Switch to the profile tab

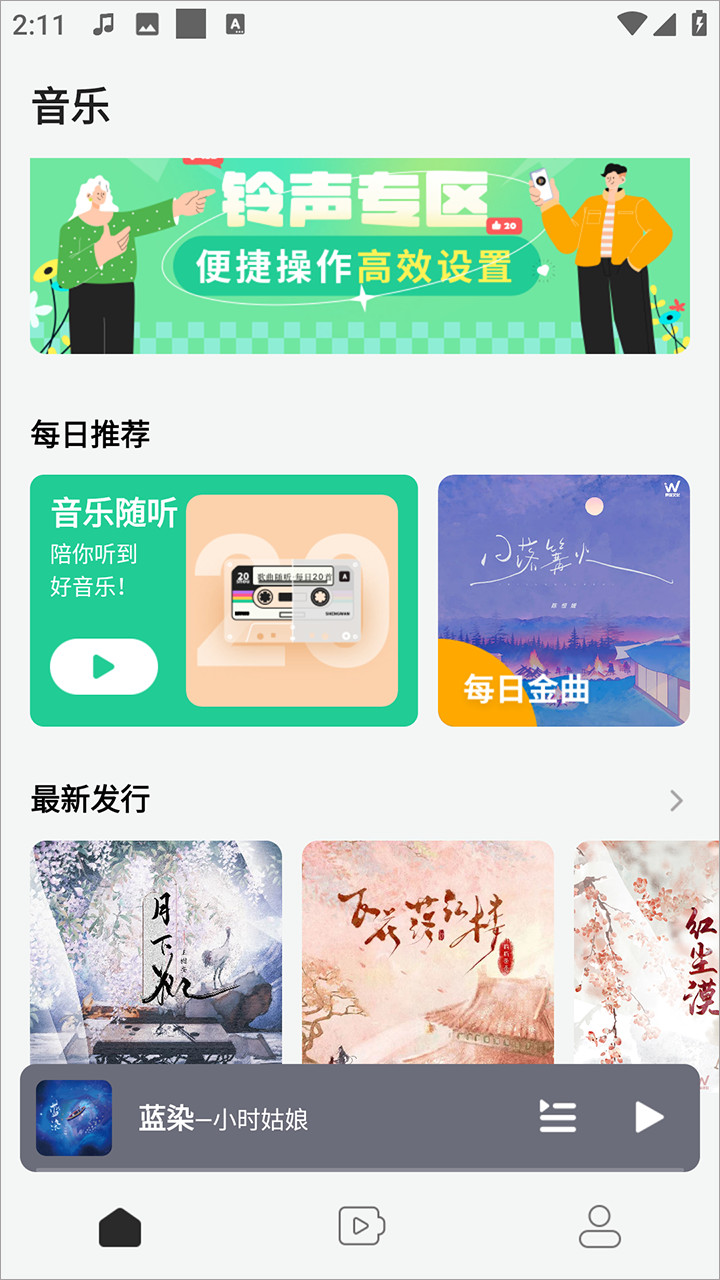pyautogui.click(x=600, y=1227)
